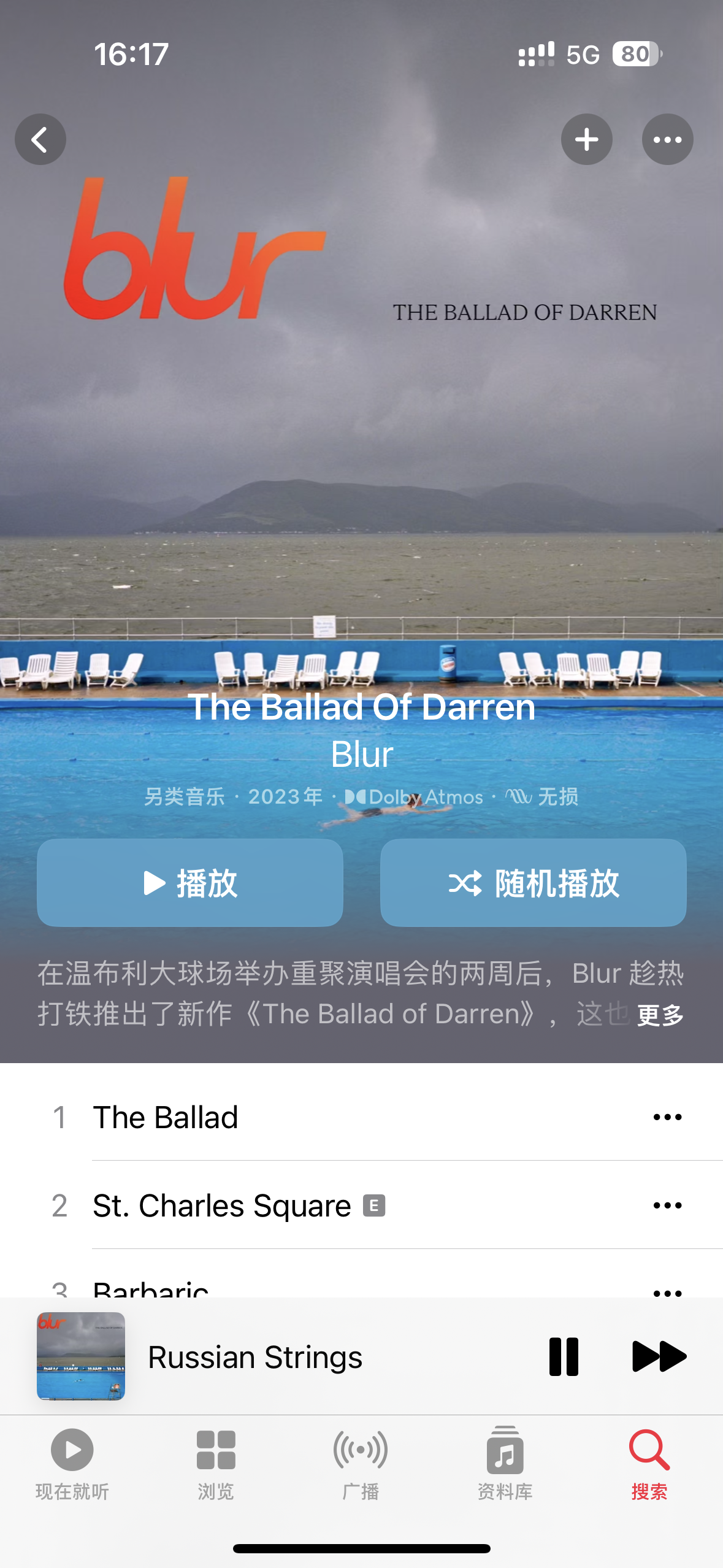Pause the currently playing Russian Strings
The width and height of the screenshot is (723, 1568).
[564, 1356]
